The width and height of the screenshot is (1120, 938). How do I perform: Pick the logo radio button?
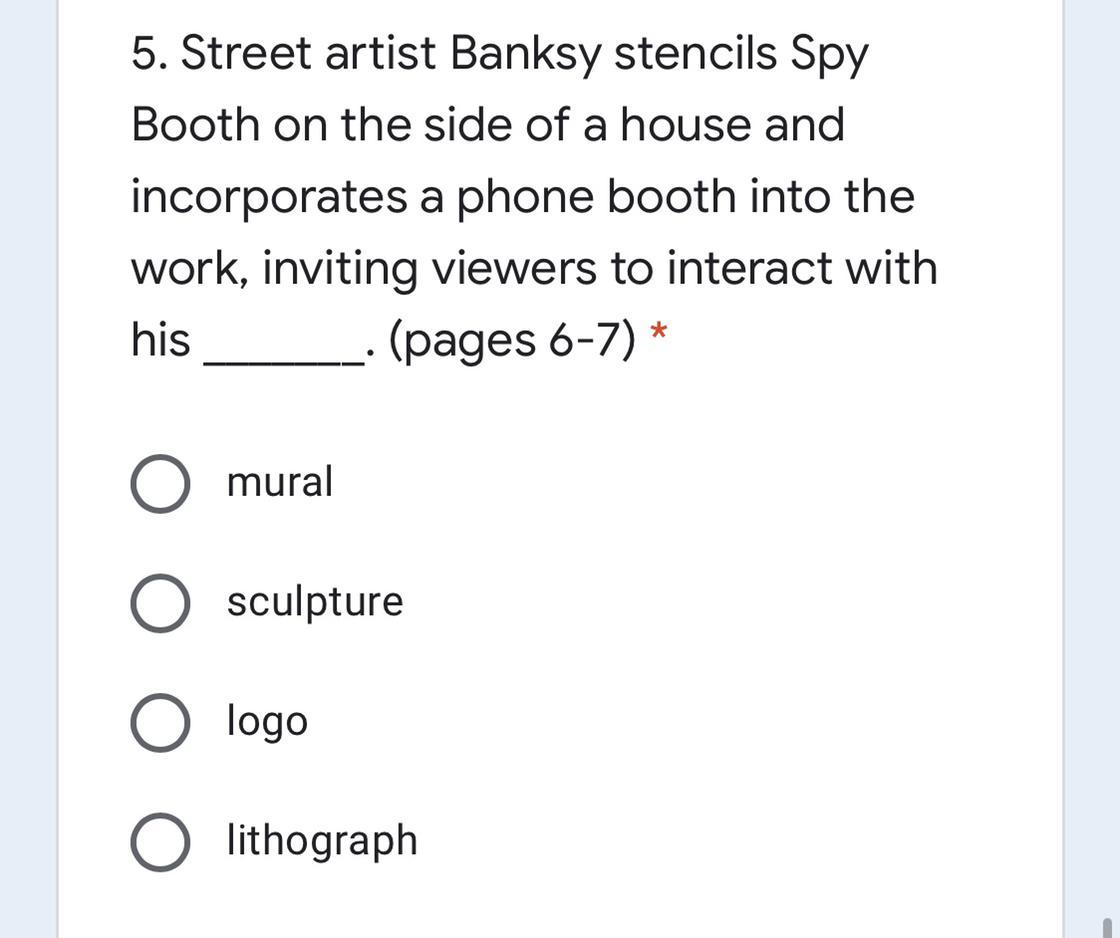pyautogui.click(x=160, y=722)
